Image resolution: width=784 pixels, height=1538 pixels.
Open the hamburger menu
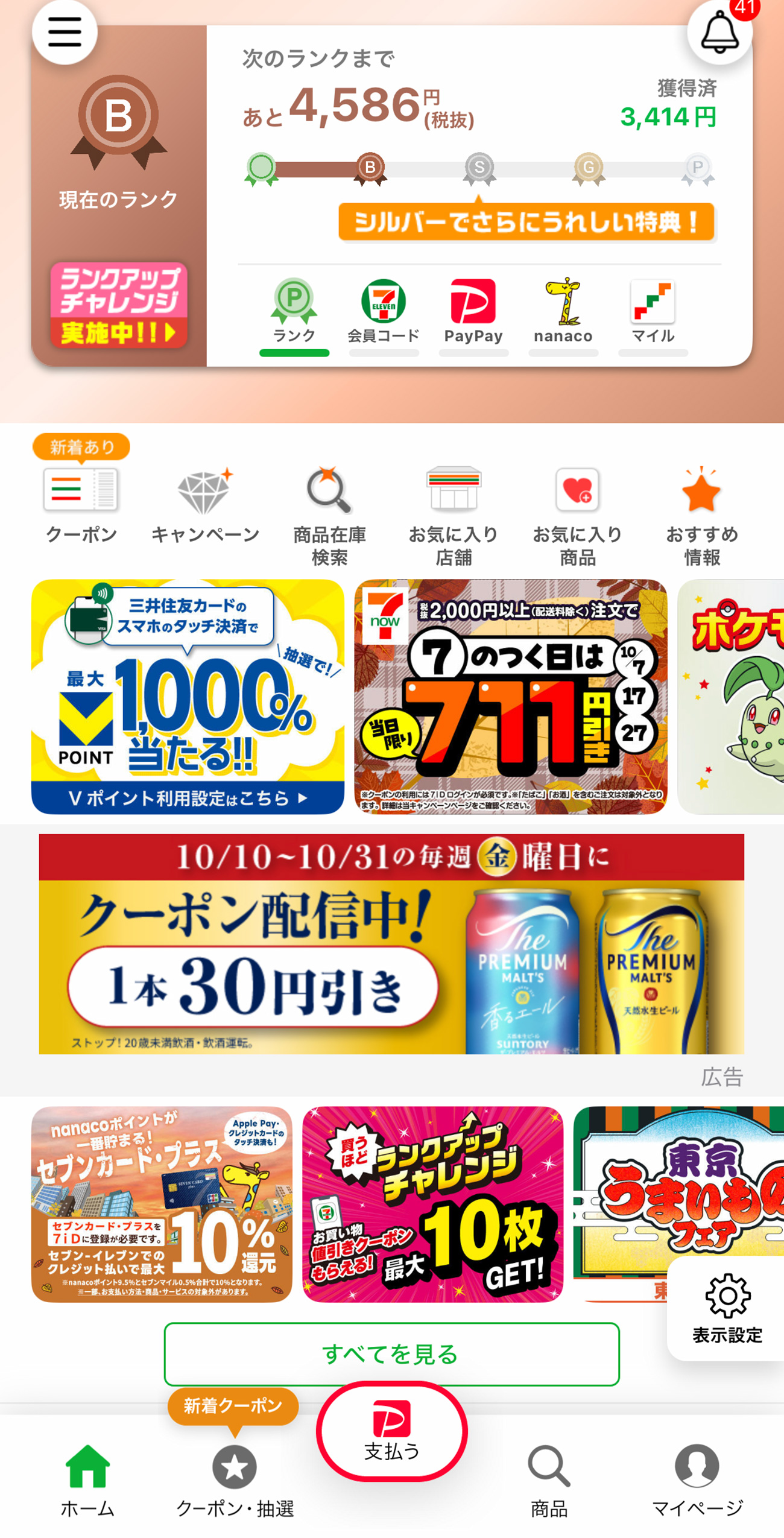[65, 32]
